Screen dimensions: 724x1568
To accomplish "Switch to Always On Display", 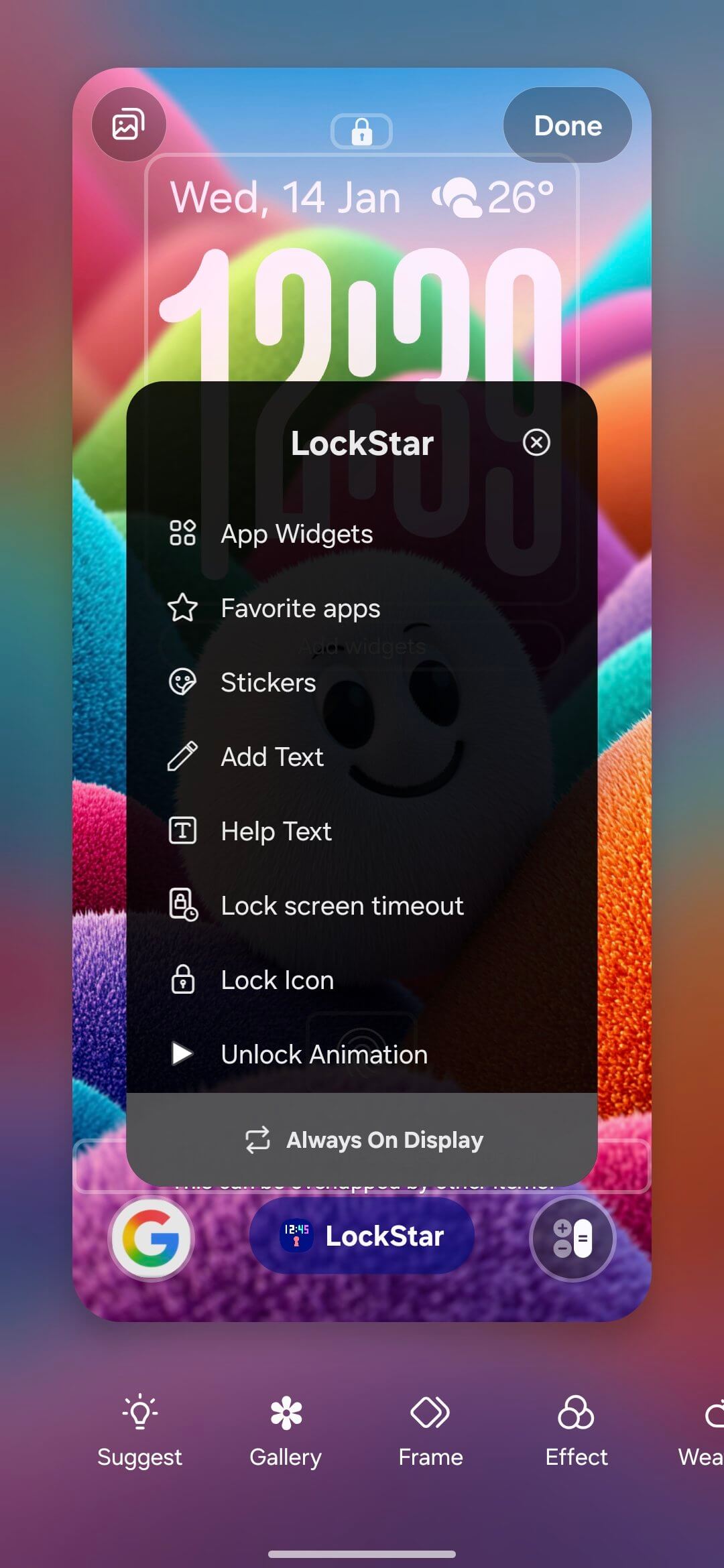I will click(363, 1140).
